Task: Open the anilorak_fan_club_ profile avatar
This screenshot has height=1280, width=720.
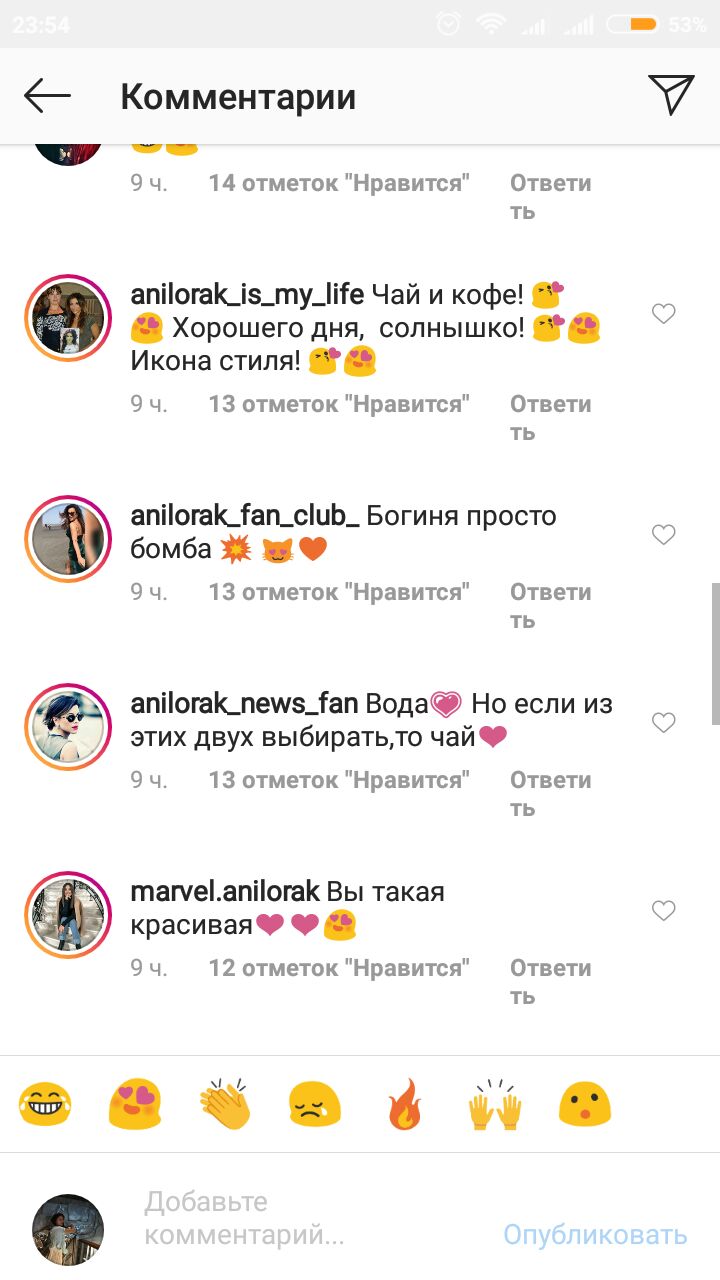Action: (68, 539)
